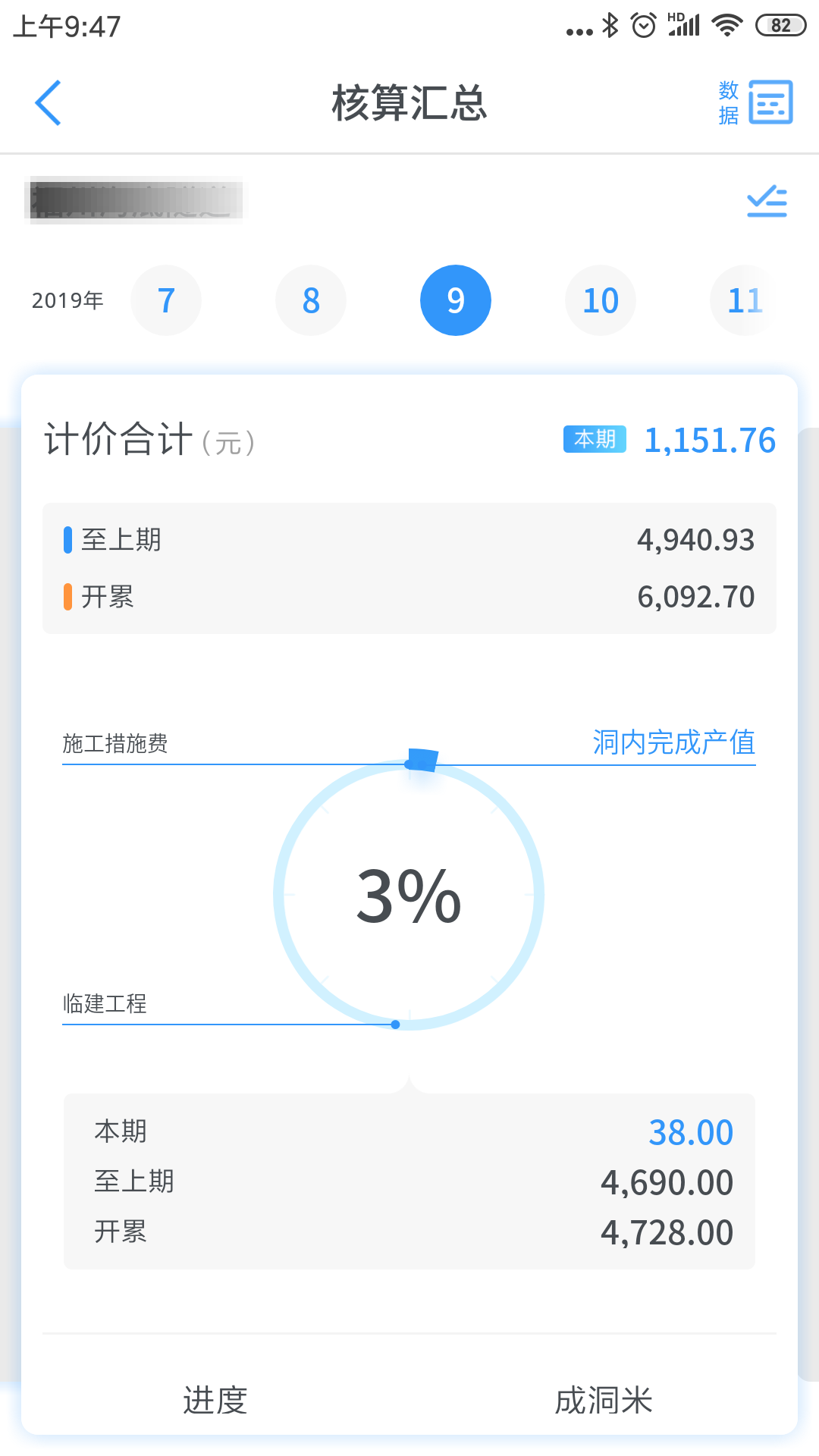Toggle the 本期 badge

point(594,440)
